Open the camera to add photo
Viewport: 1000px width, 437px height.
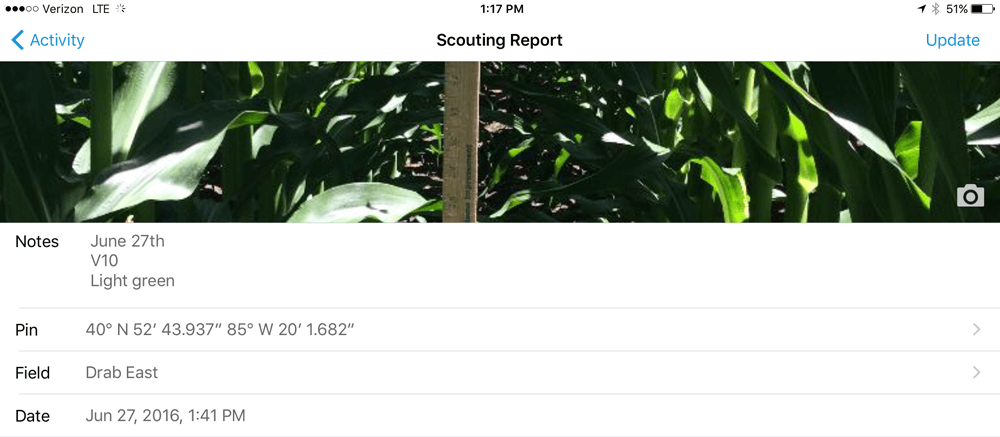click(x=970, y=196)
